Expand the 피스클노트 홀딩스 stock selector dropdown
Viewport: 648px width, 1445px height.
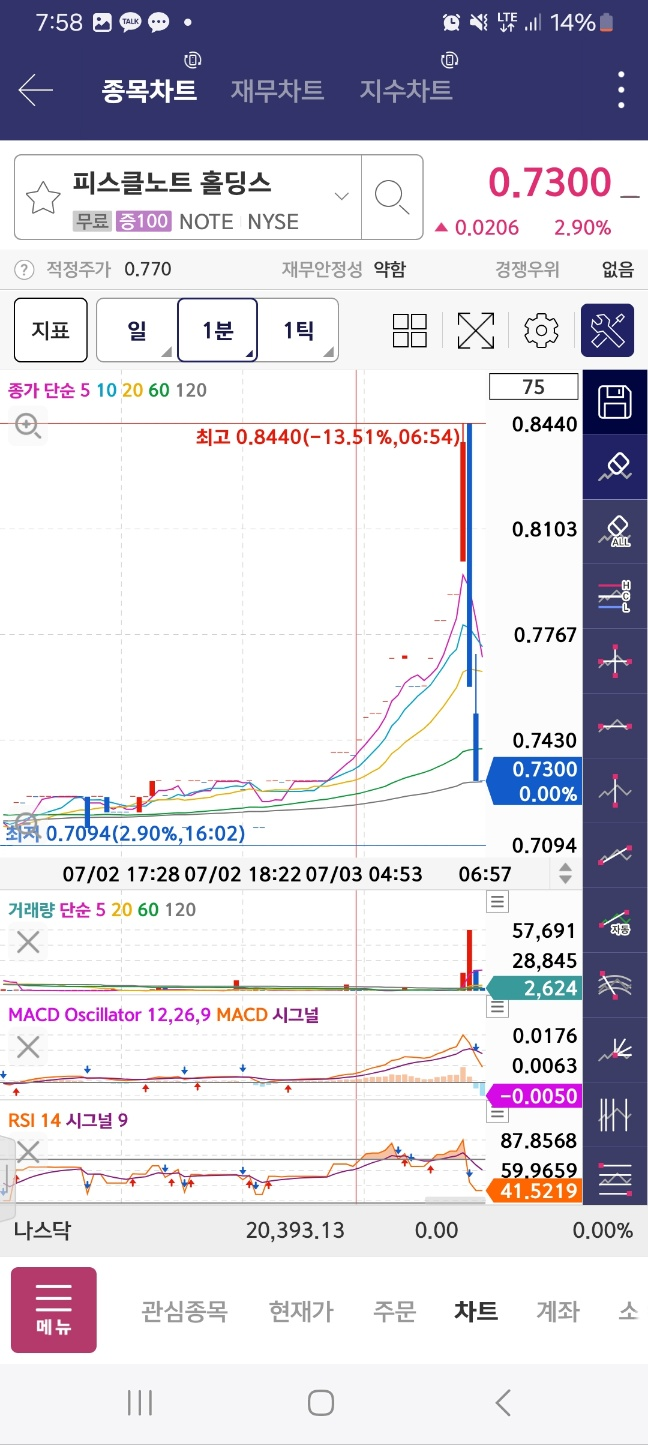(x=342, y=197)
